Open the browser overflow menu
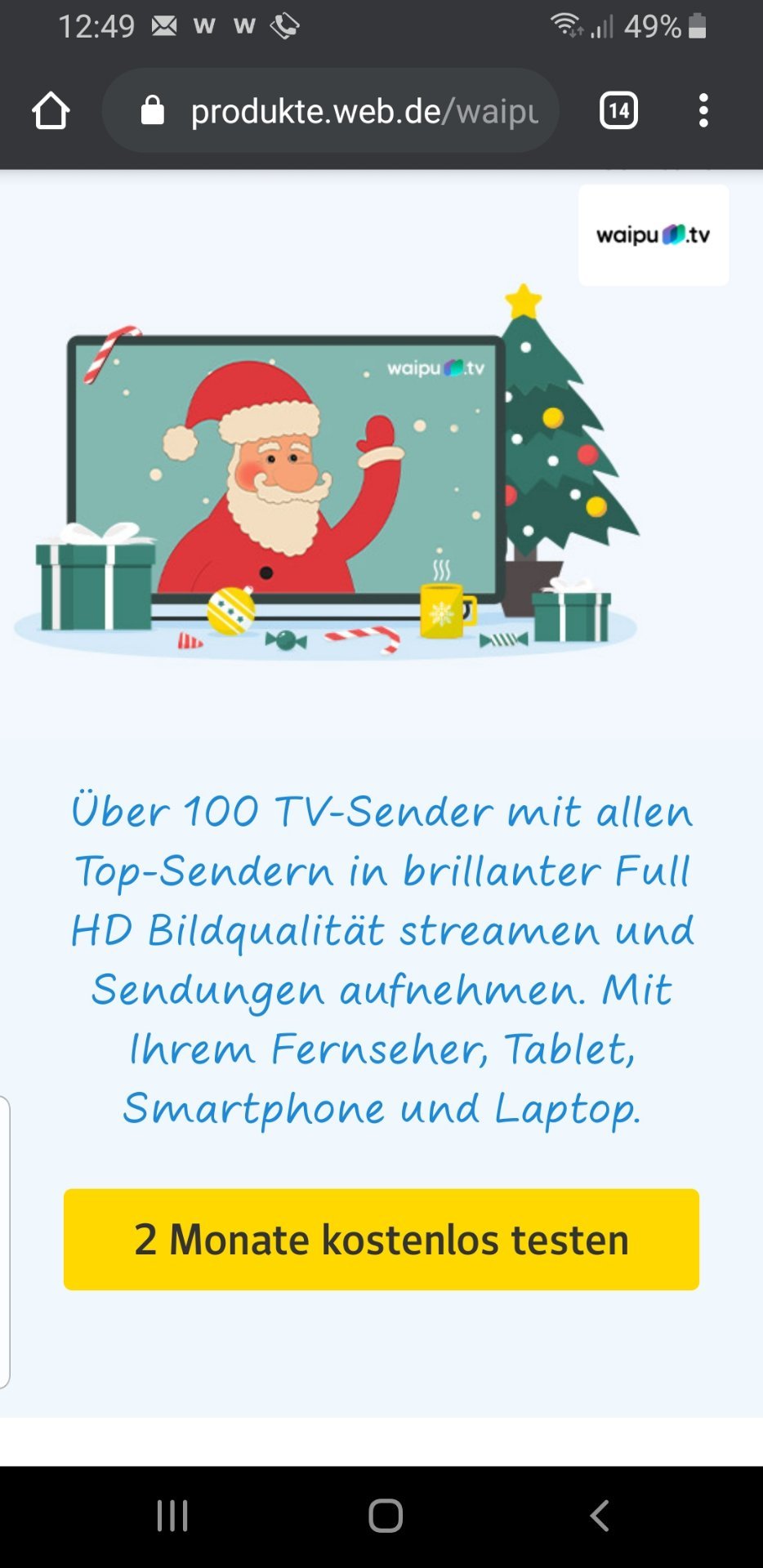Screen dimensions: 763x1568 tap(703, 110)
